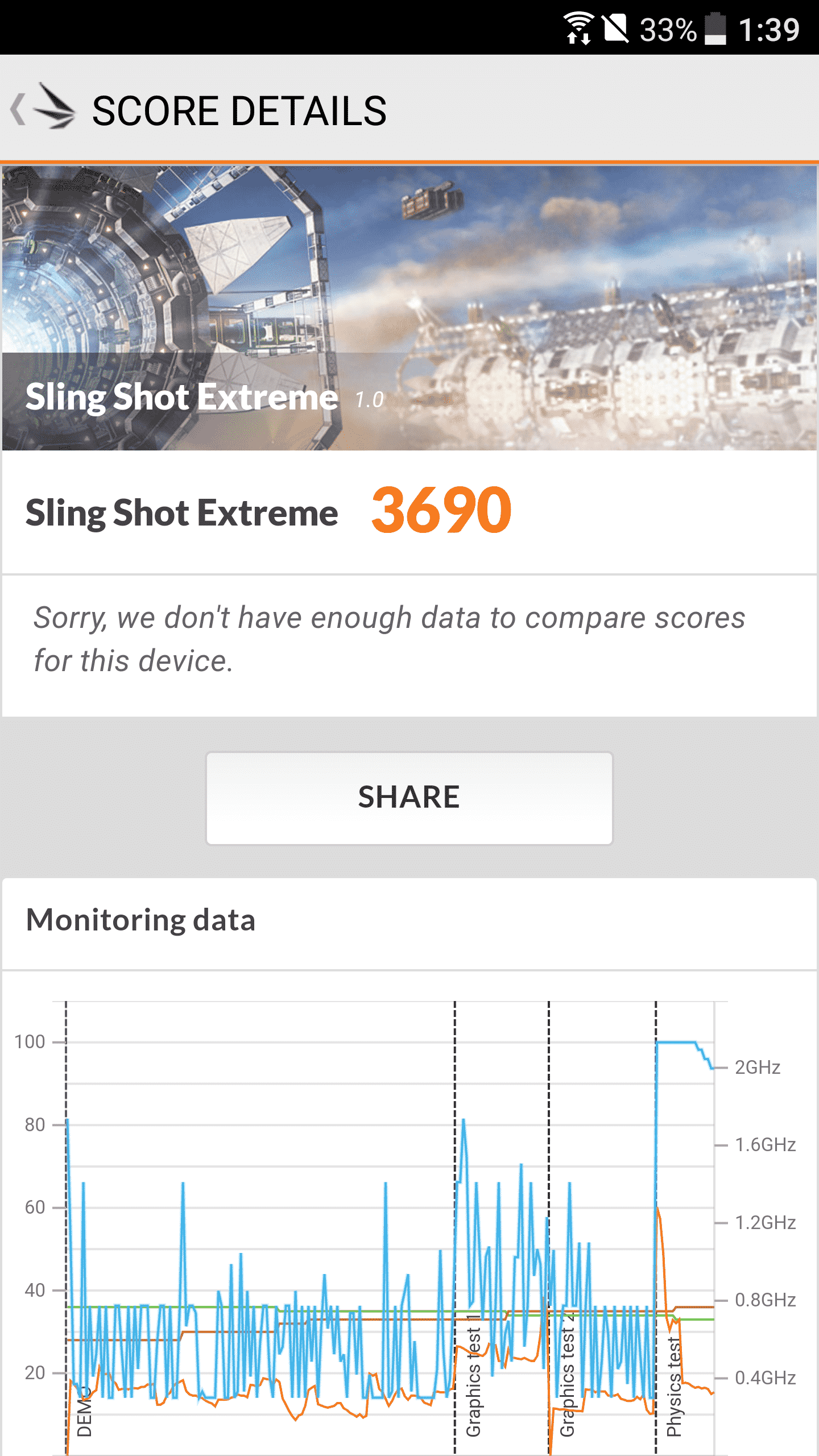Viewport: 819px width, 1456px height.
Task: Share the Sling Shot Extreme score
Action: (x=409, y=797)
